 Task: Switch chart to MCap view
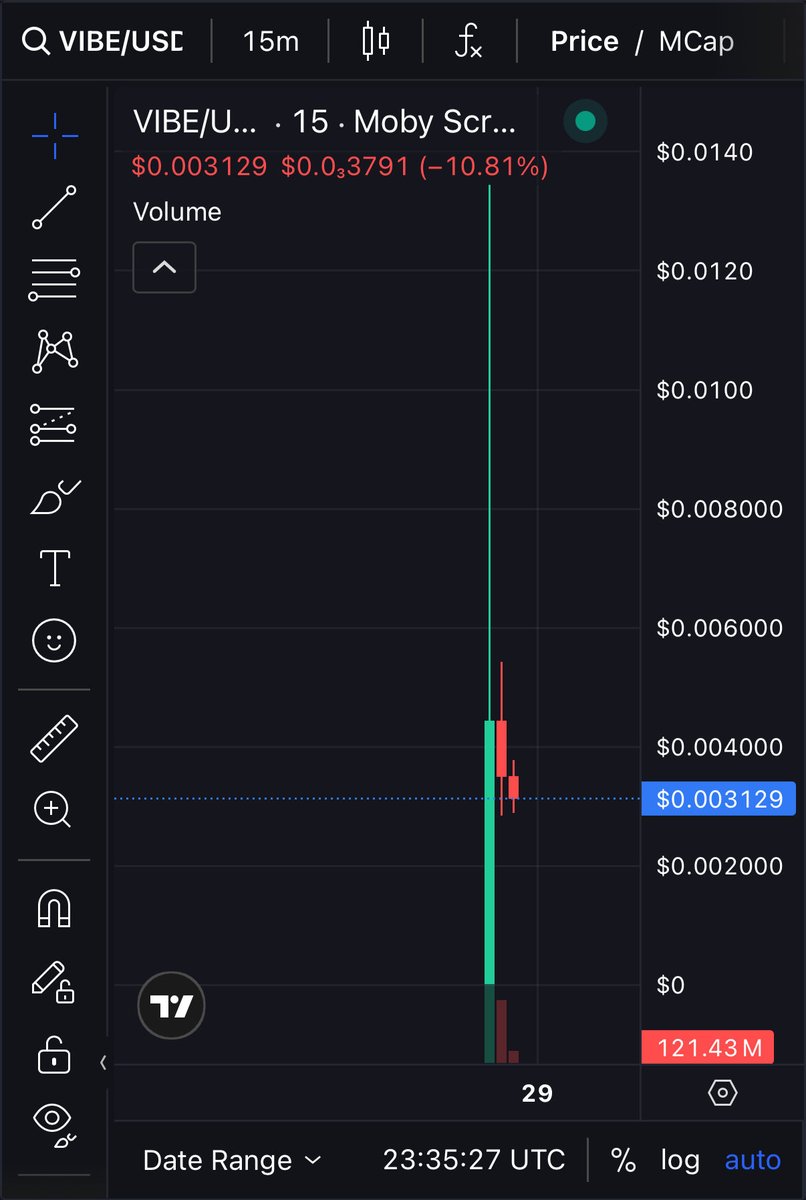(696, 42)
